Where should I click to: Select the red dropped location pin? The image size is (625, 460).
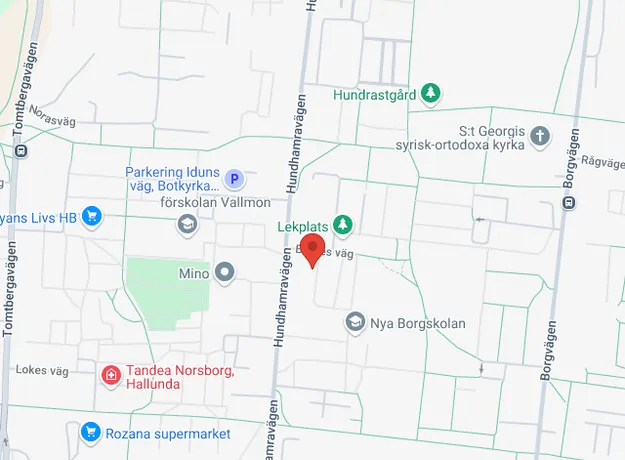tap(313, 251)
